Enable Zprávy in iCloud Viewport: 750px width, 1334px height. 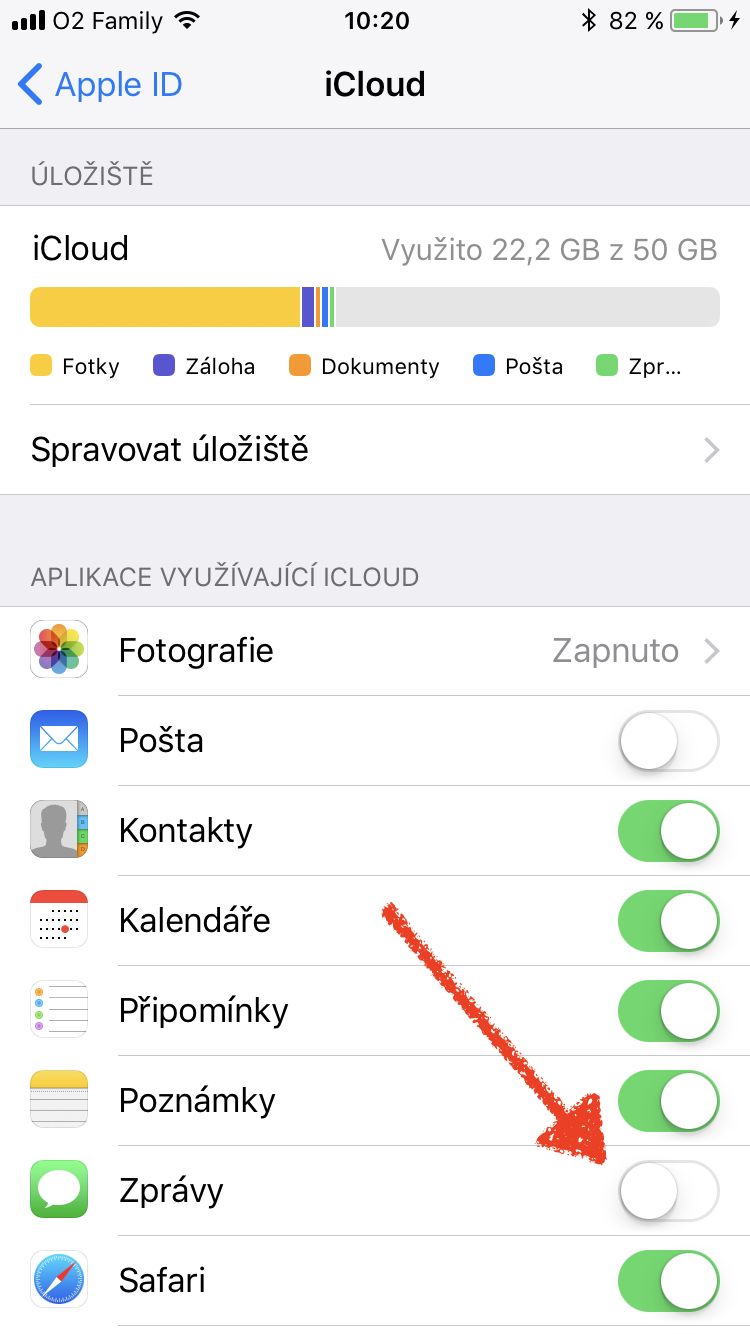tap(668, 1191)
